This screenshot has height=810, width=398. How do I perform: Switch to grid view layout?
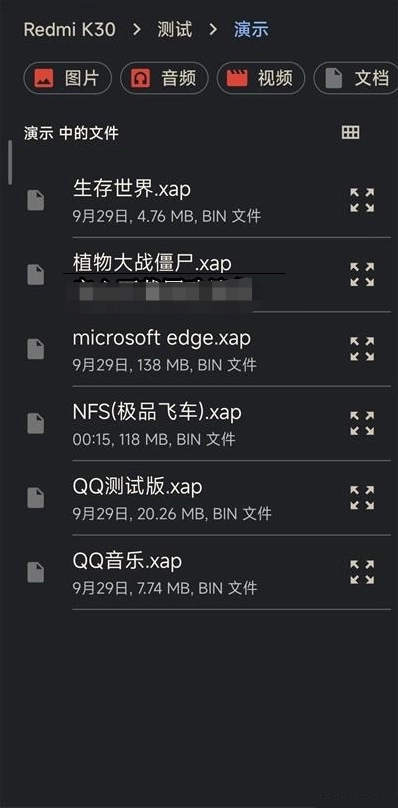pyautogui.click(x=350, y=133)
